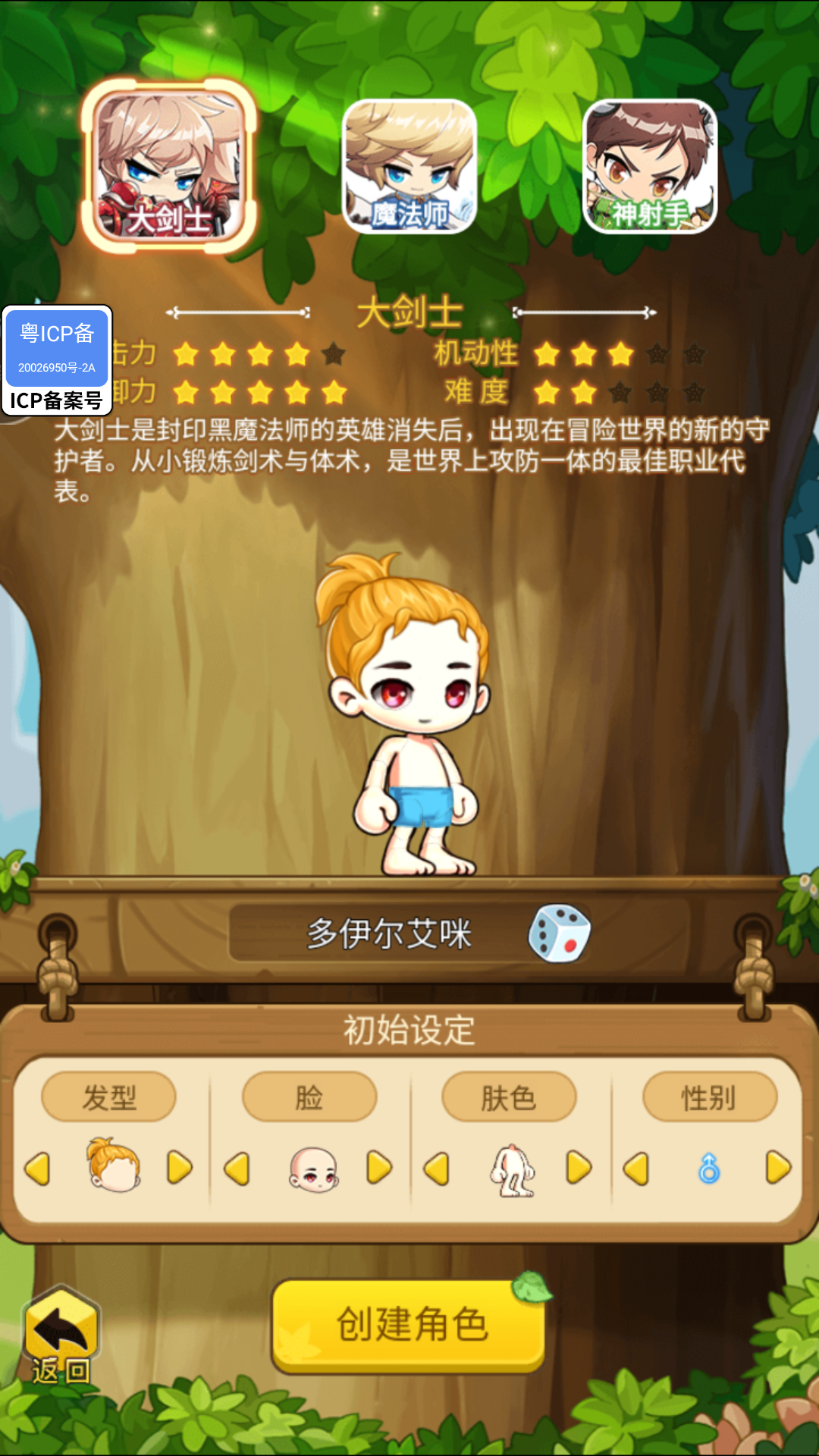Advance skin color with the right arrow
819x1456 pixels.
[x=580, y=1168]
